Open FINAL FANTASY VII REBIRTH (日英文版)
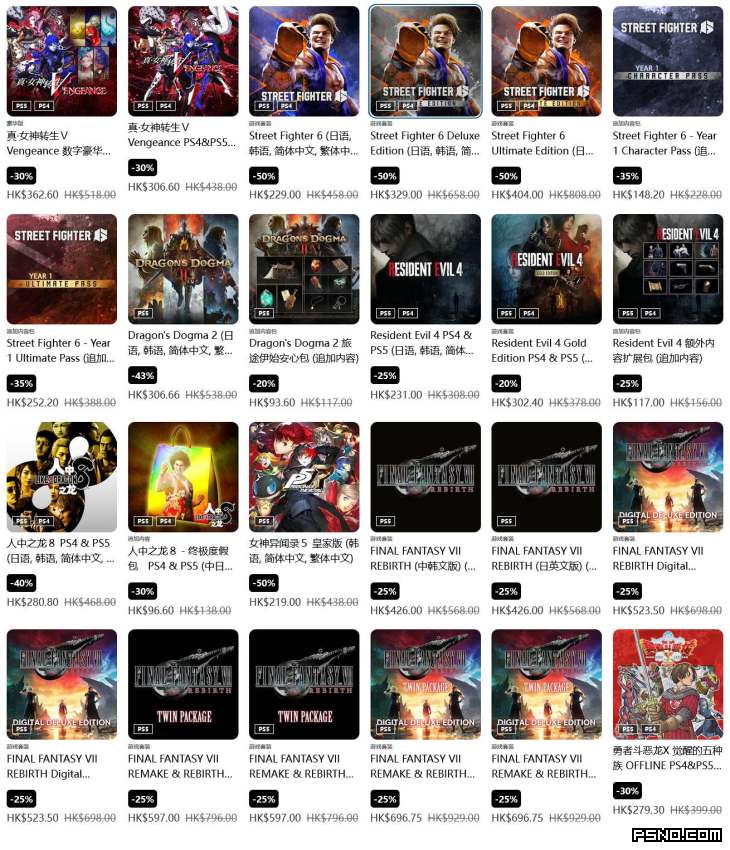730x850 pixels. (x=546, y=477)
